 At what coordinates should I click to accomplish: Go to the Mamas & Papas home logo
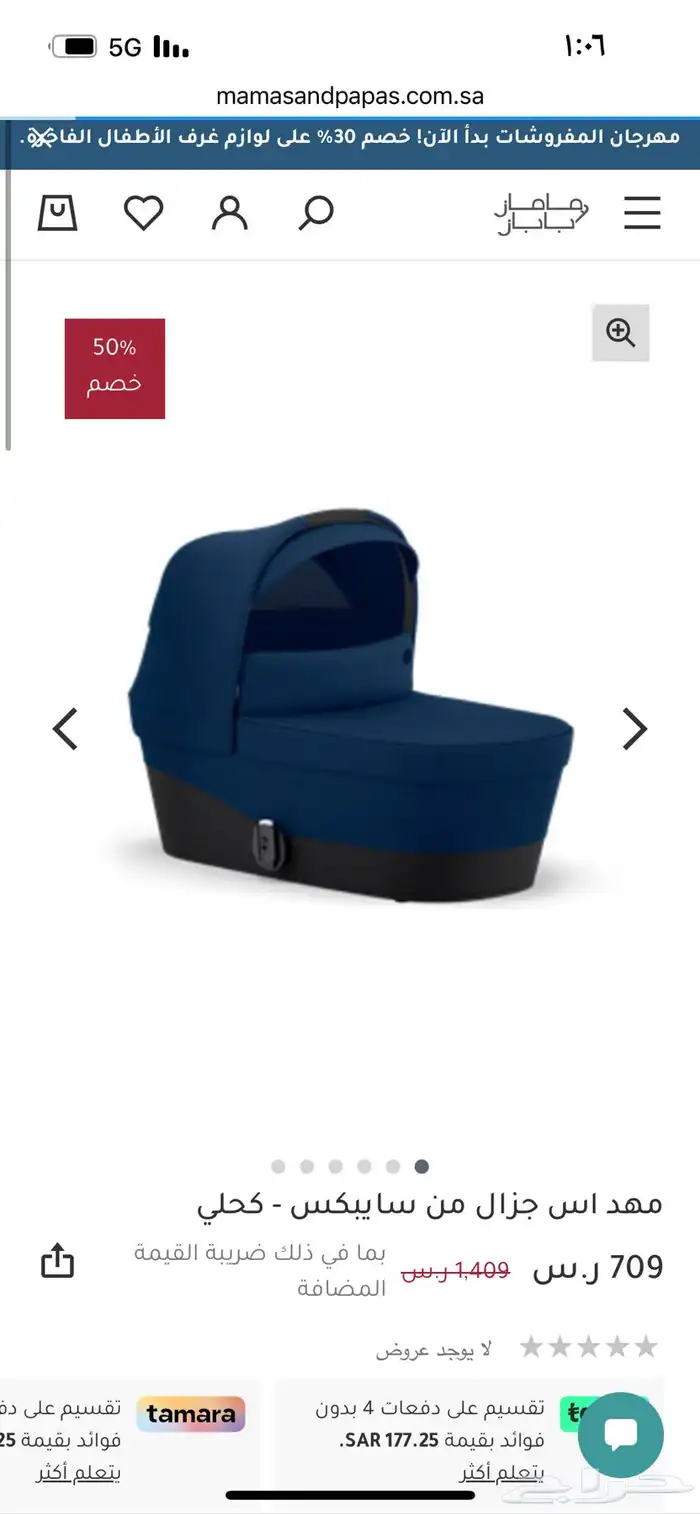[543, 212]
